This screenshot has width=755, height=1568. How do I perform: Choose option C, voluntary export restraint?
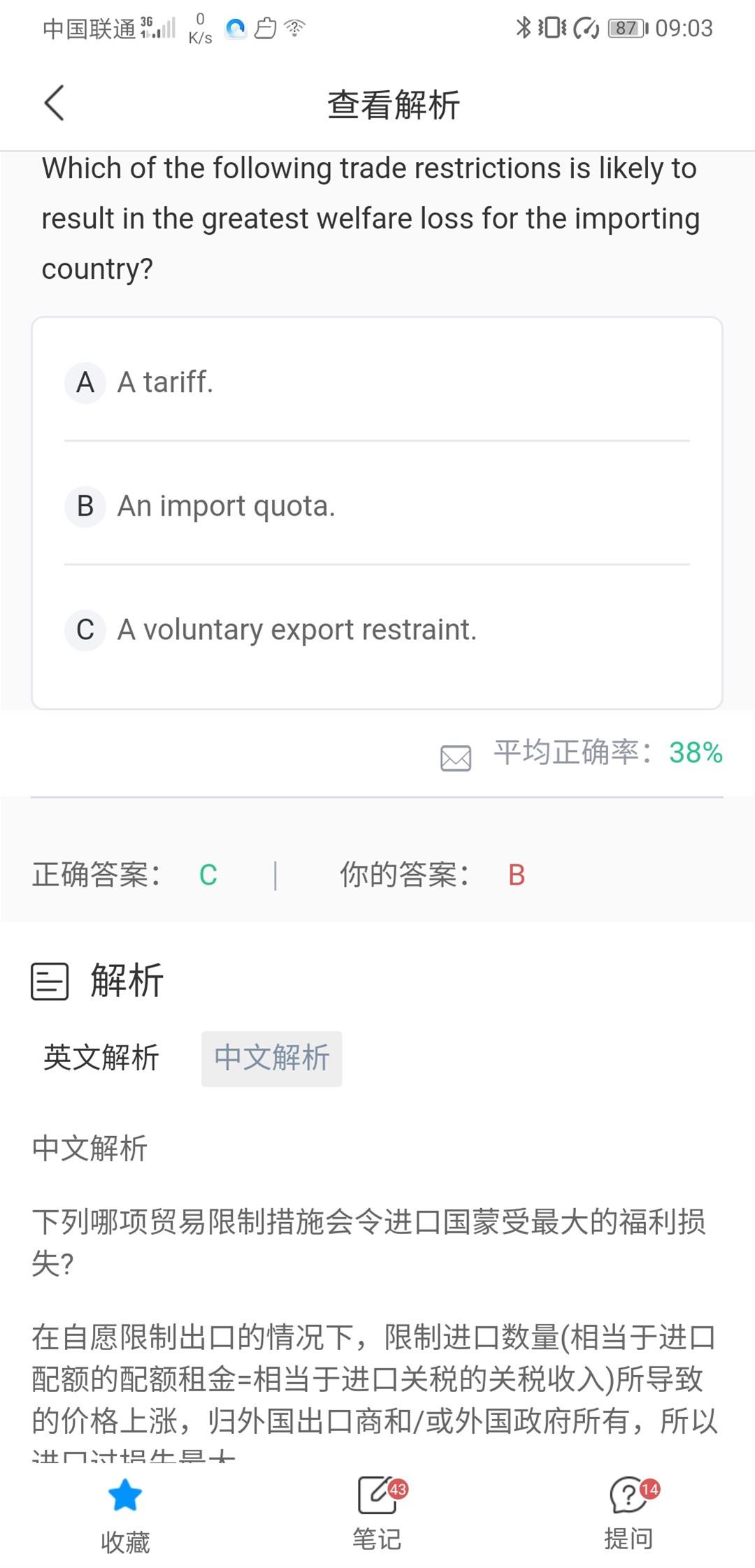pyautogui.click(x=377, y=630)
